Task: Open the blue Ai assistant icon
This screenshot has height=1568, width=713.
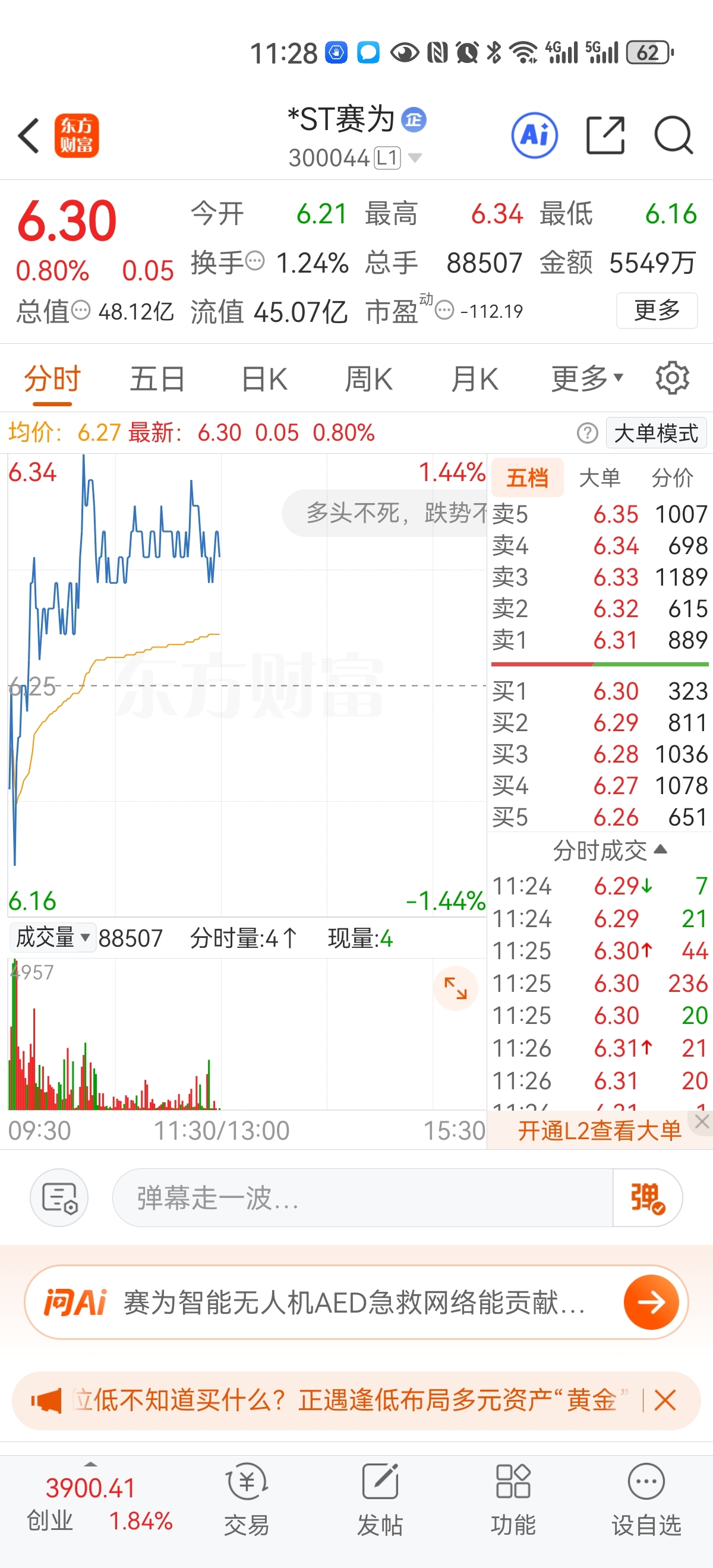Action: (x=535, y=135)
